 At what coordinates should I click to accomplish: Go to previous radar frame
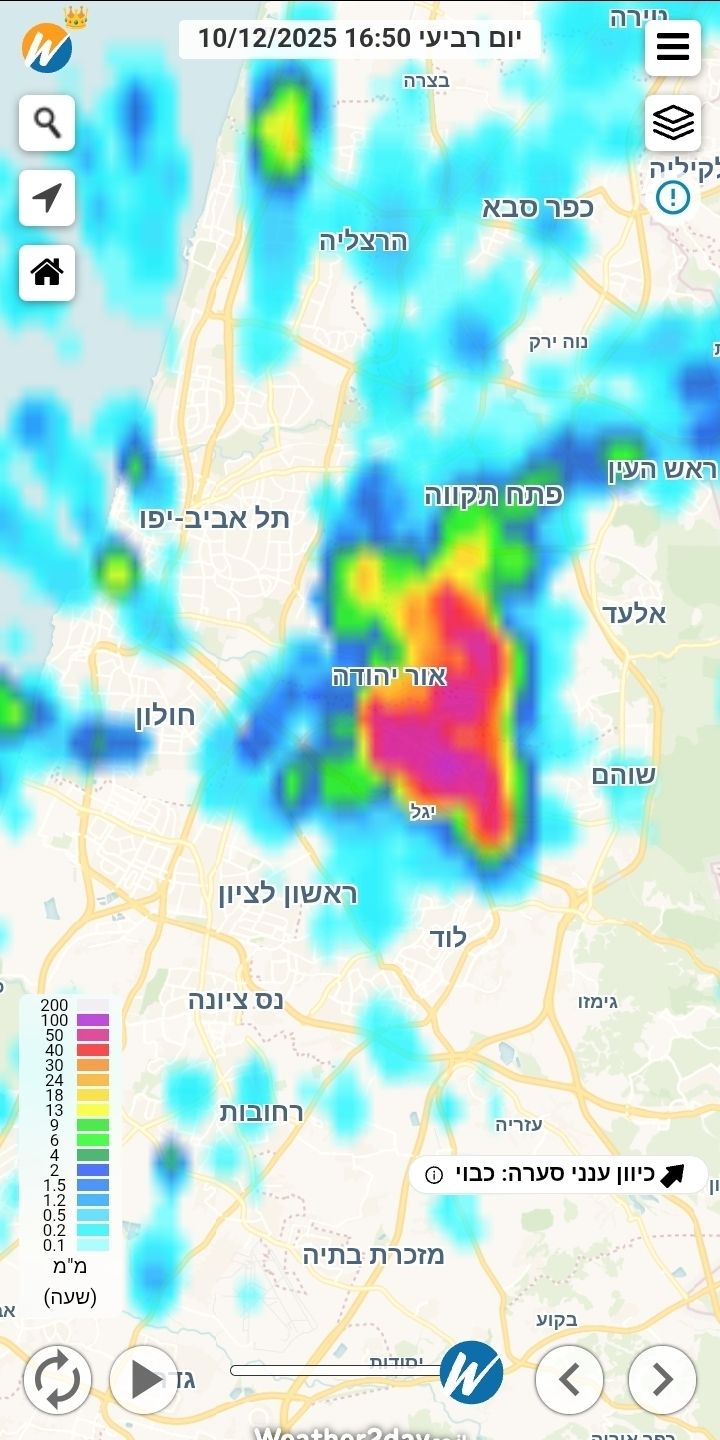(569, 1380)
